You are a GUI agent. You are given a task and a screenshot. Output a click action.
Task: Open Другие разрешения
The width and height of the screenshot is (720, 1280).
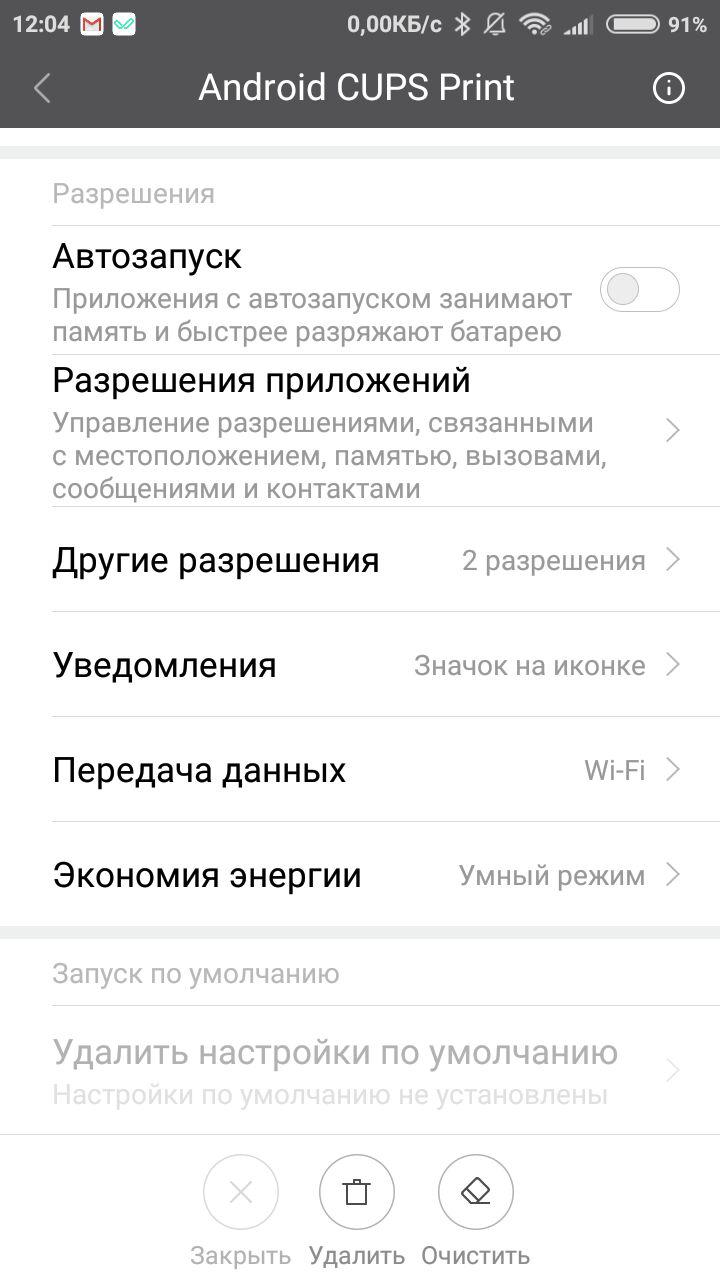360,560
